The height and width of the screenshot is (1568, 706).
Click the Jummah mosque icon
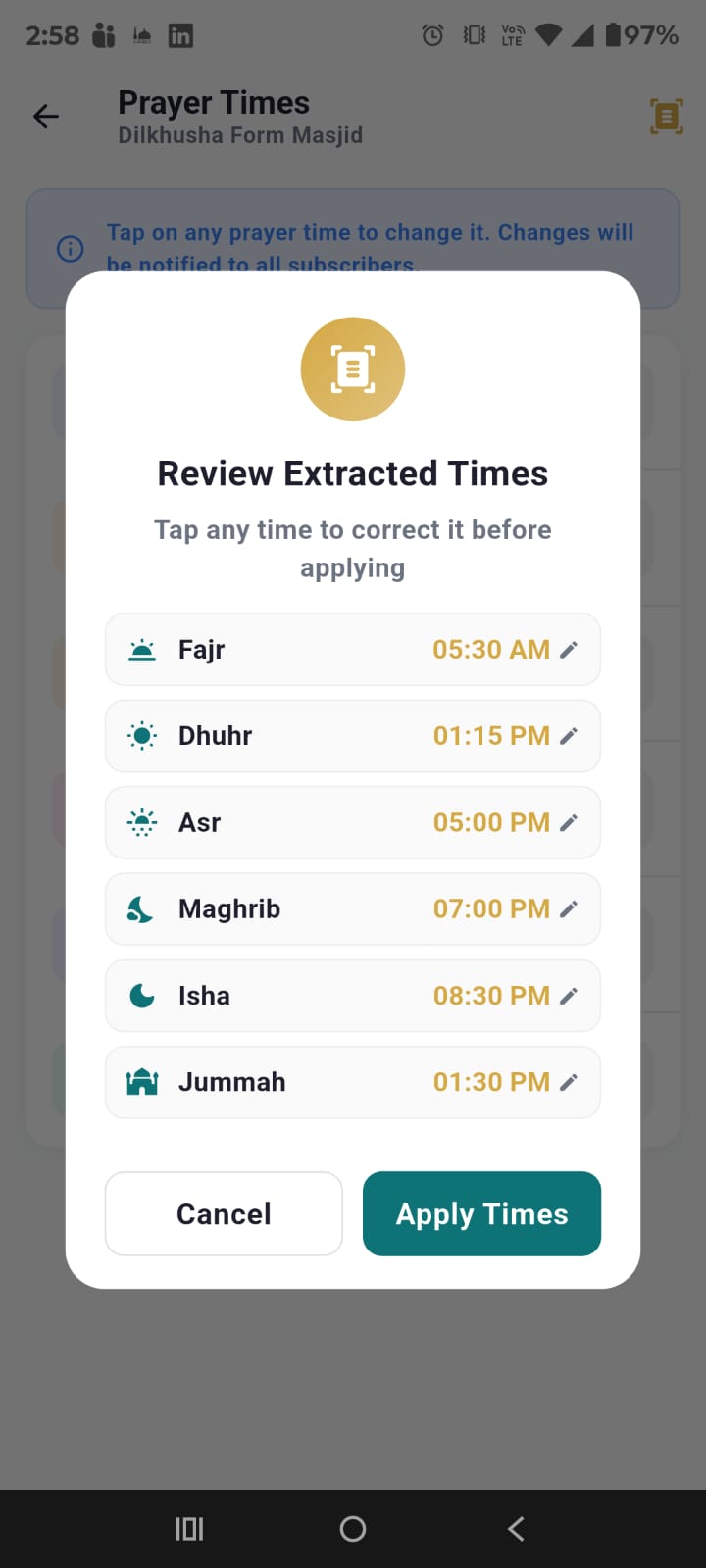[141, 1081]
